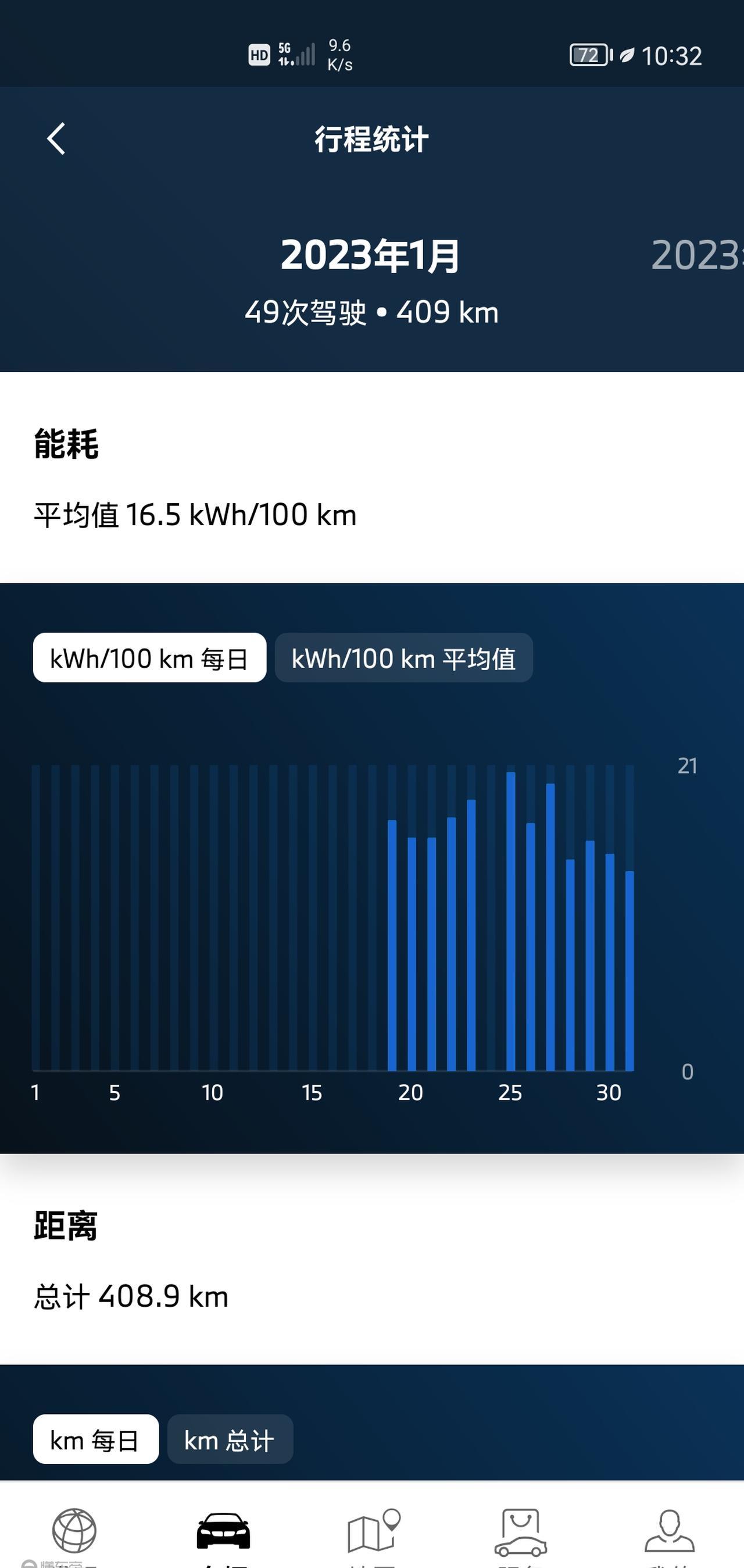Open the globe discover icon in bottom navigation
Image resolution: width=744 pixels, height=1568 pixels.
point(74,1528)
